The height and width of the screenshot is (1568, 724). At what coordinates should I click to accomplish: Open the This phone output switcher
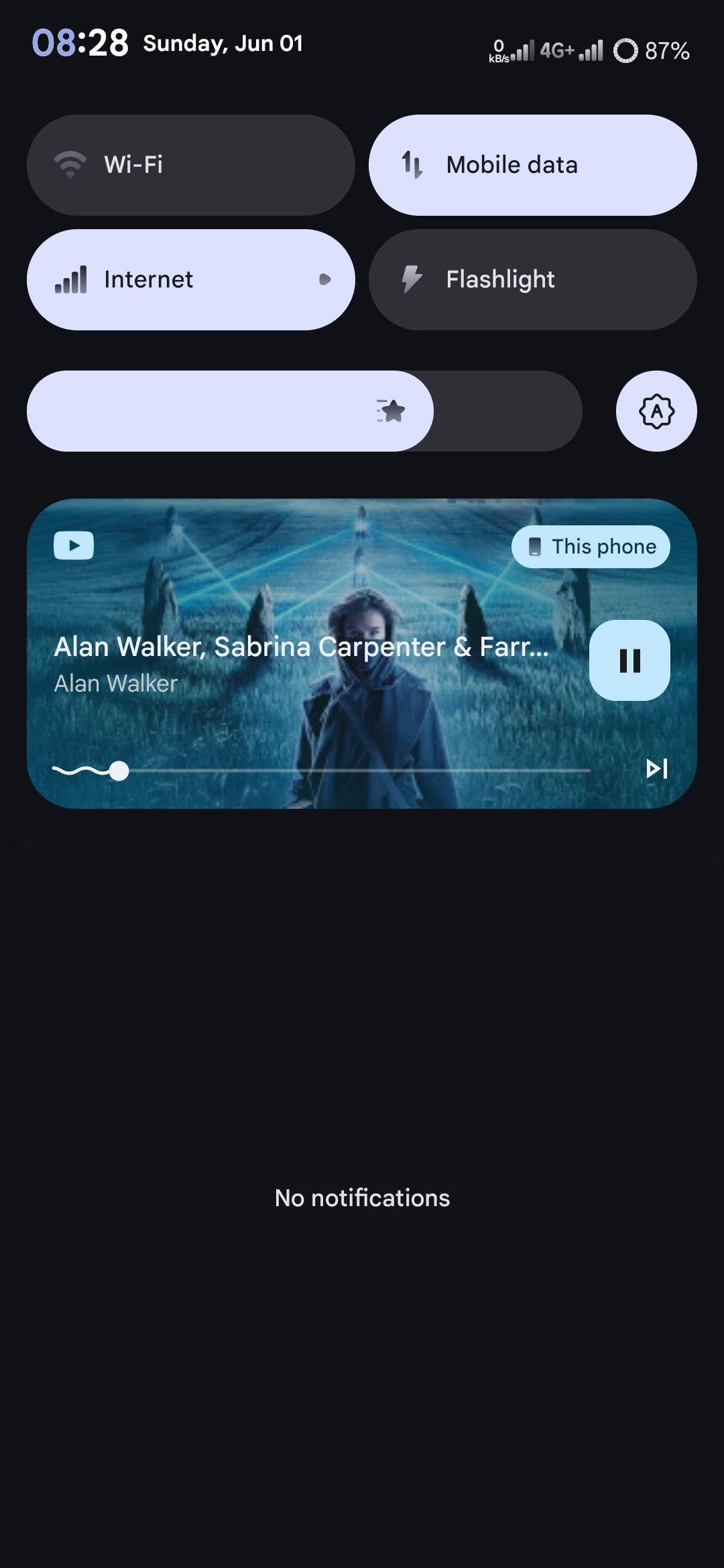591,547
